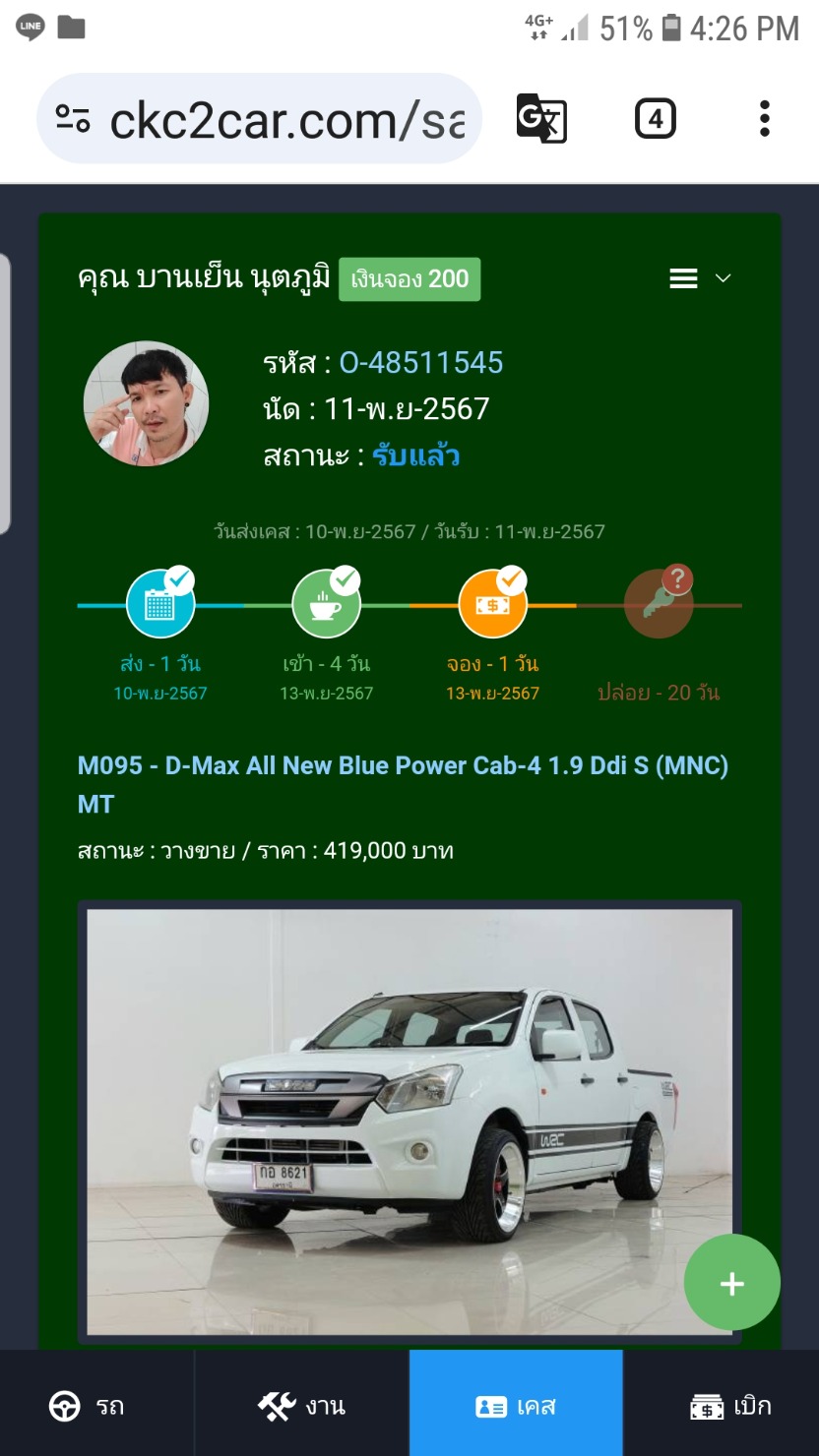Viewport: 819px width, 1456px height.
Task: Open the white D-Max truck photo
Action: click(x=409, y=1122)
